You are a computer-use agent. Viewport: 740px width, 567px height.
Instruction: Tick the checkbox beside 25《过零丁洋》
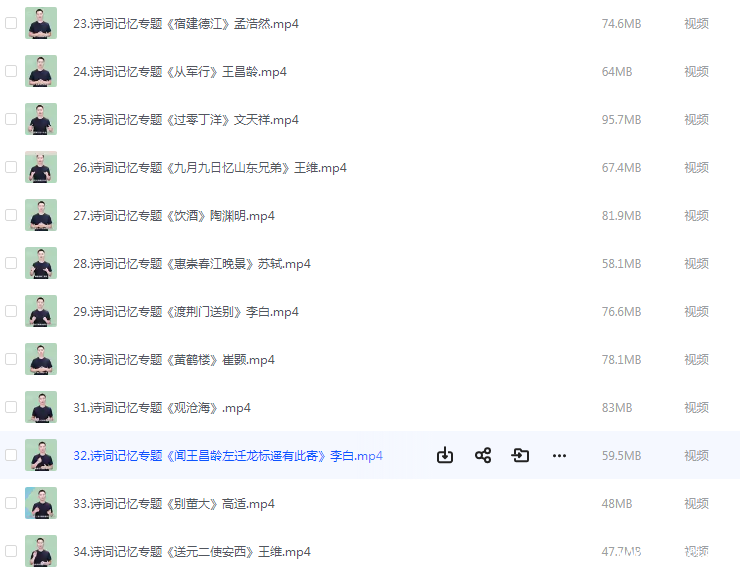(x=11, y=119)
